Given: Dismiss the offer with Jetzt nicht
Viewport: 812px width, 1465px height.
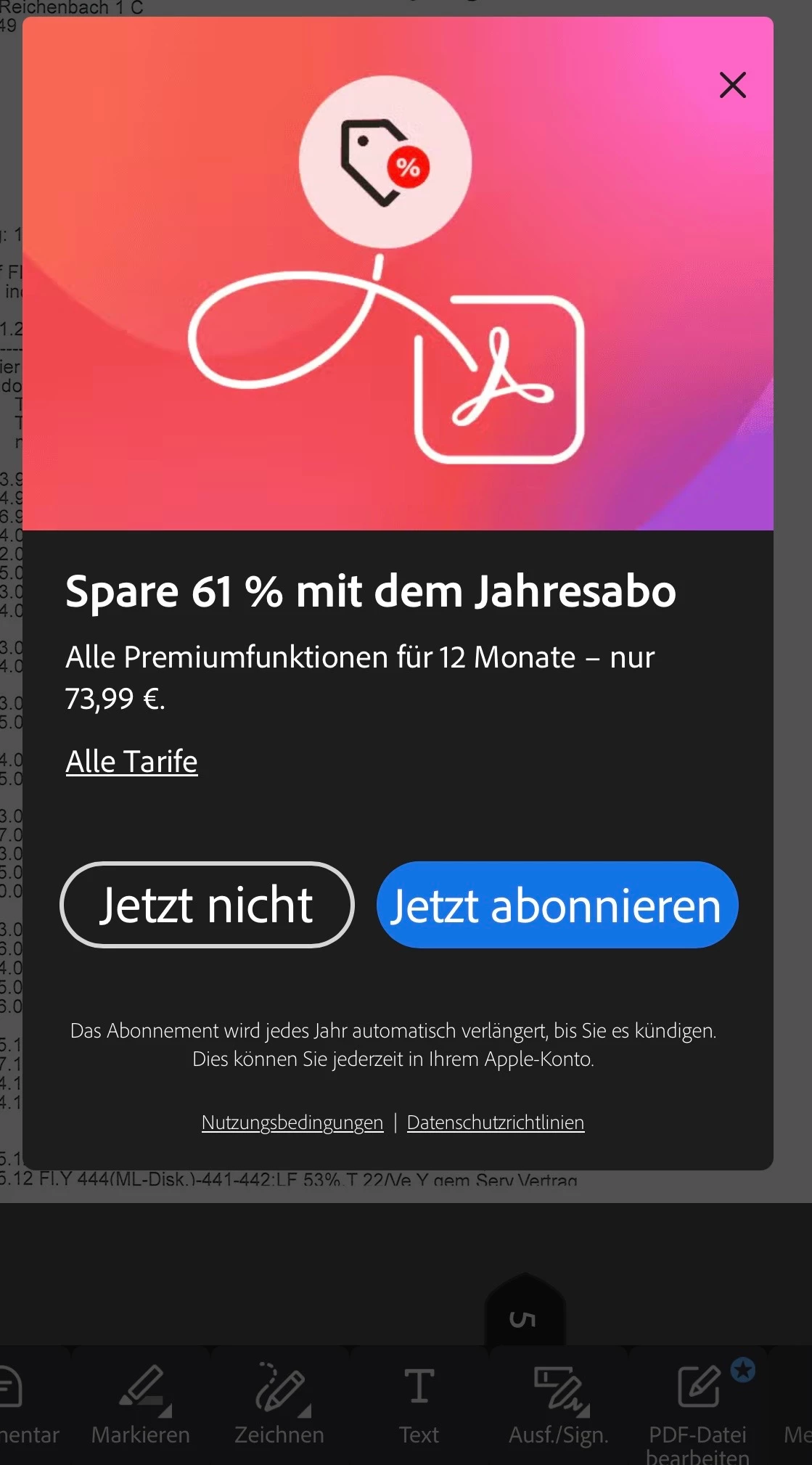Looking at the screenshot, I should [x=207, y=905].
